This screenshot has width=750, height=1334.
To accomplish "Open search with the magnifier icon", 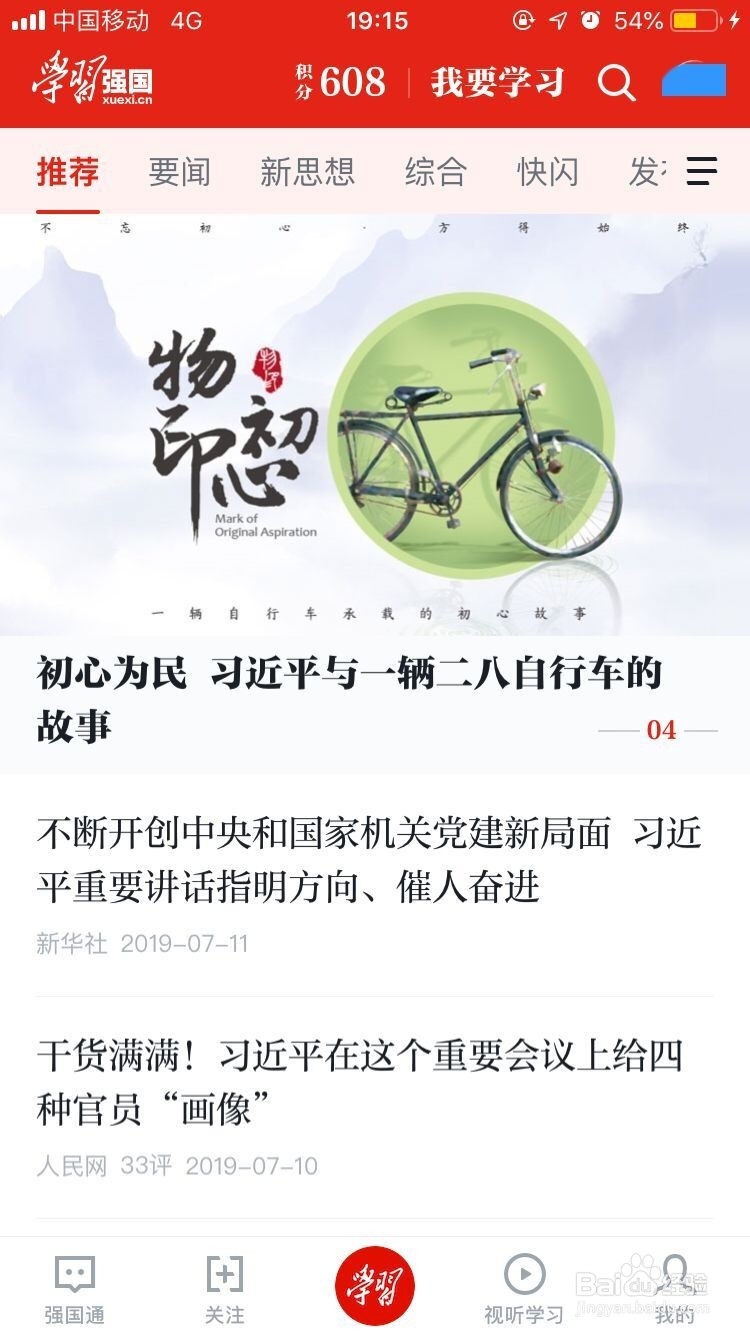I will (617, 84).
